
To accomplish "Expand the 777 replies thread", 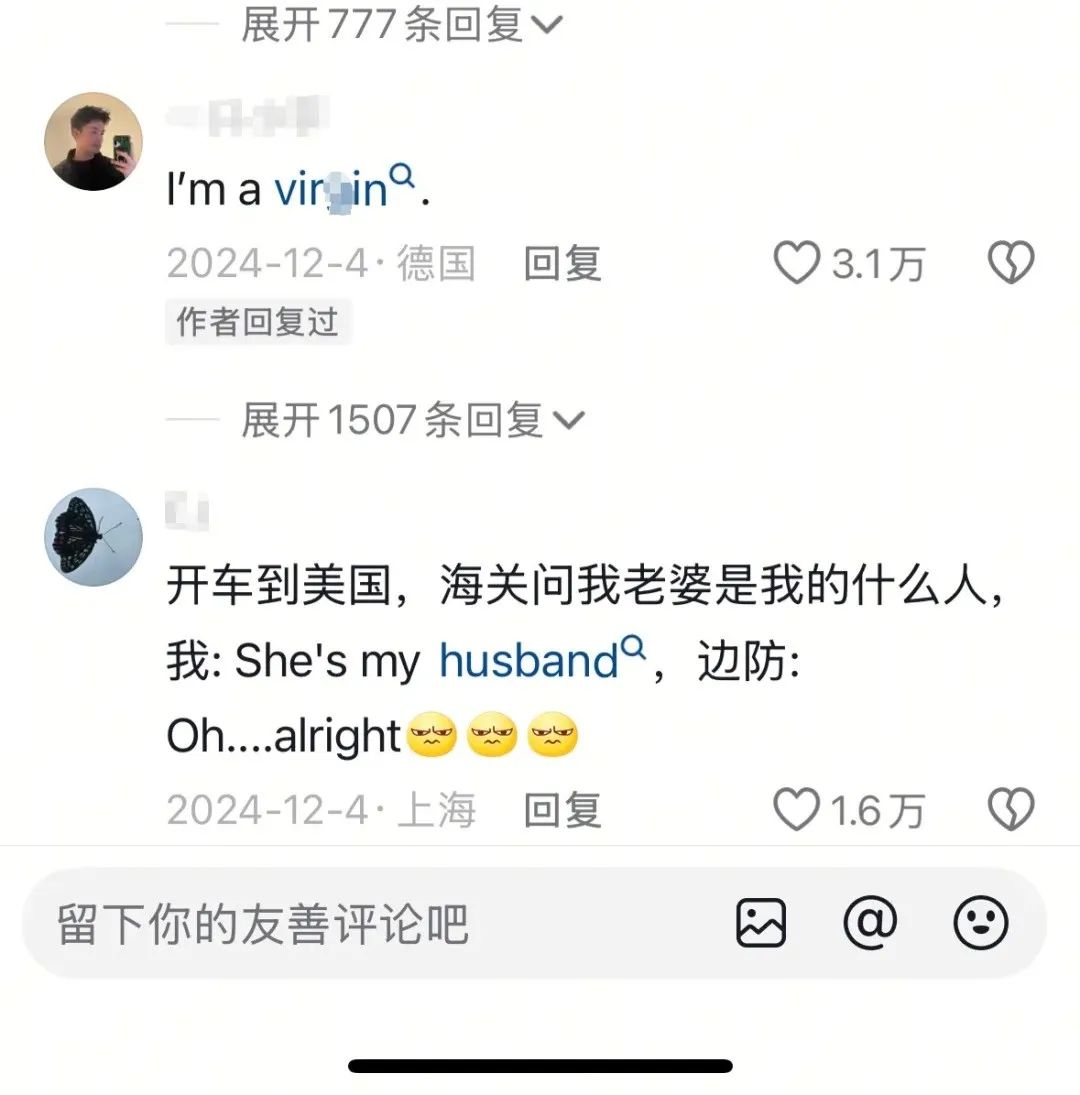I will [x=402, y=24].
